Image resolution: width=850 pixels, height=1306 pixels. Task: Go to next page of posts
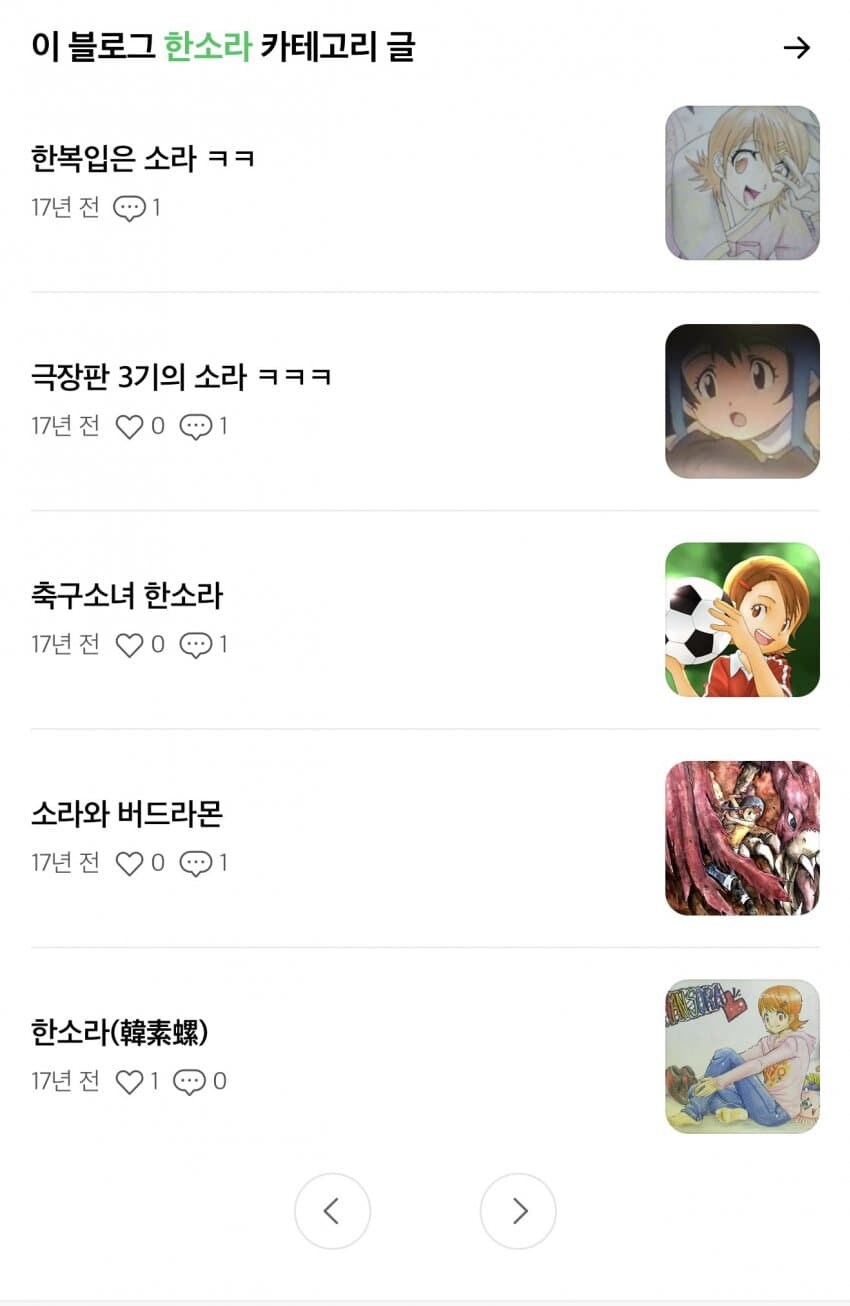(x=518, y=1211)
